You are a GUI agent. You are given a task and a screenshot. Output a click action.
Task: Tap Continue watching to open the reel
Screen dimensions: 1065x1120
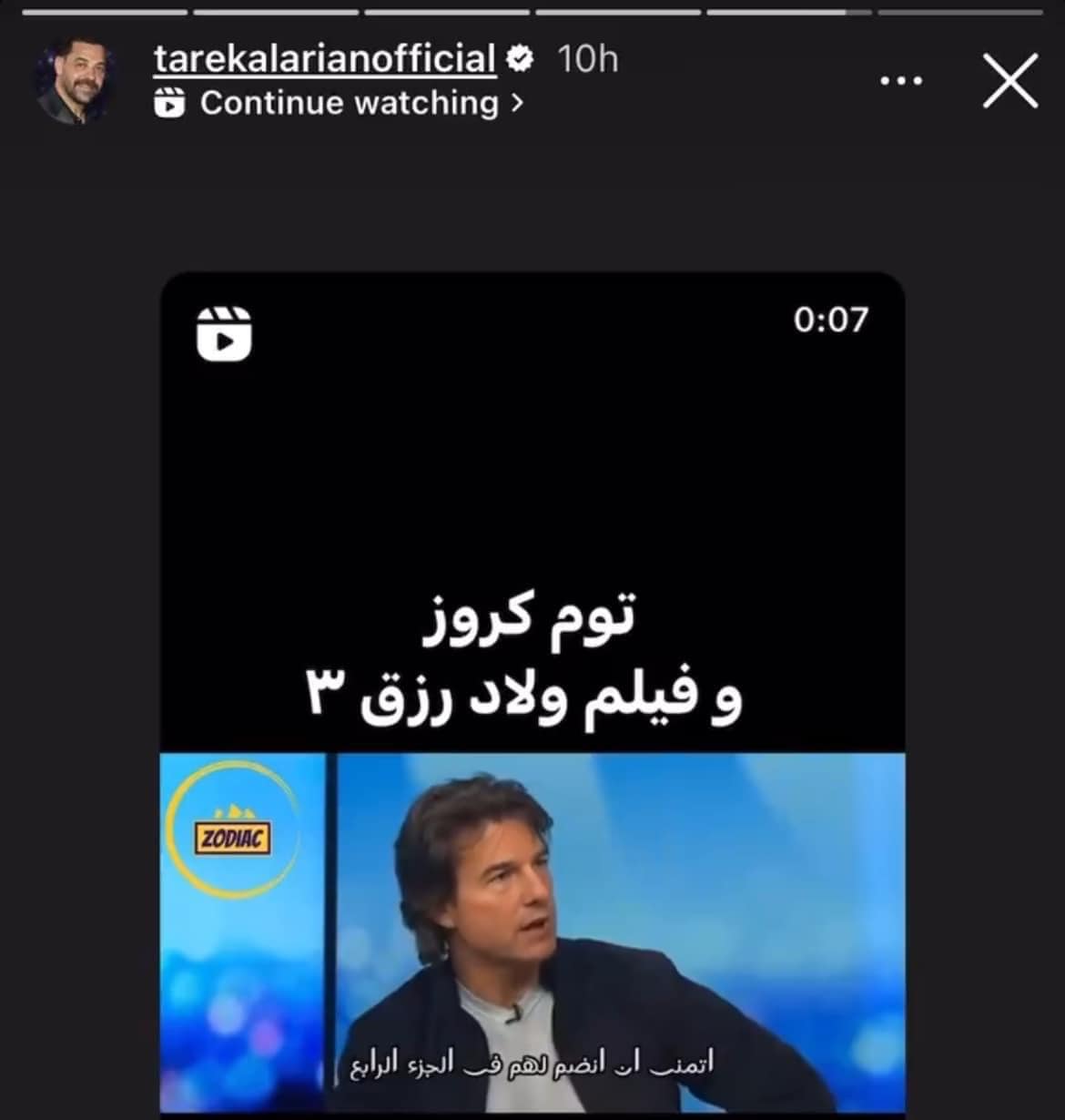(x=350, y=103)
